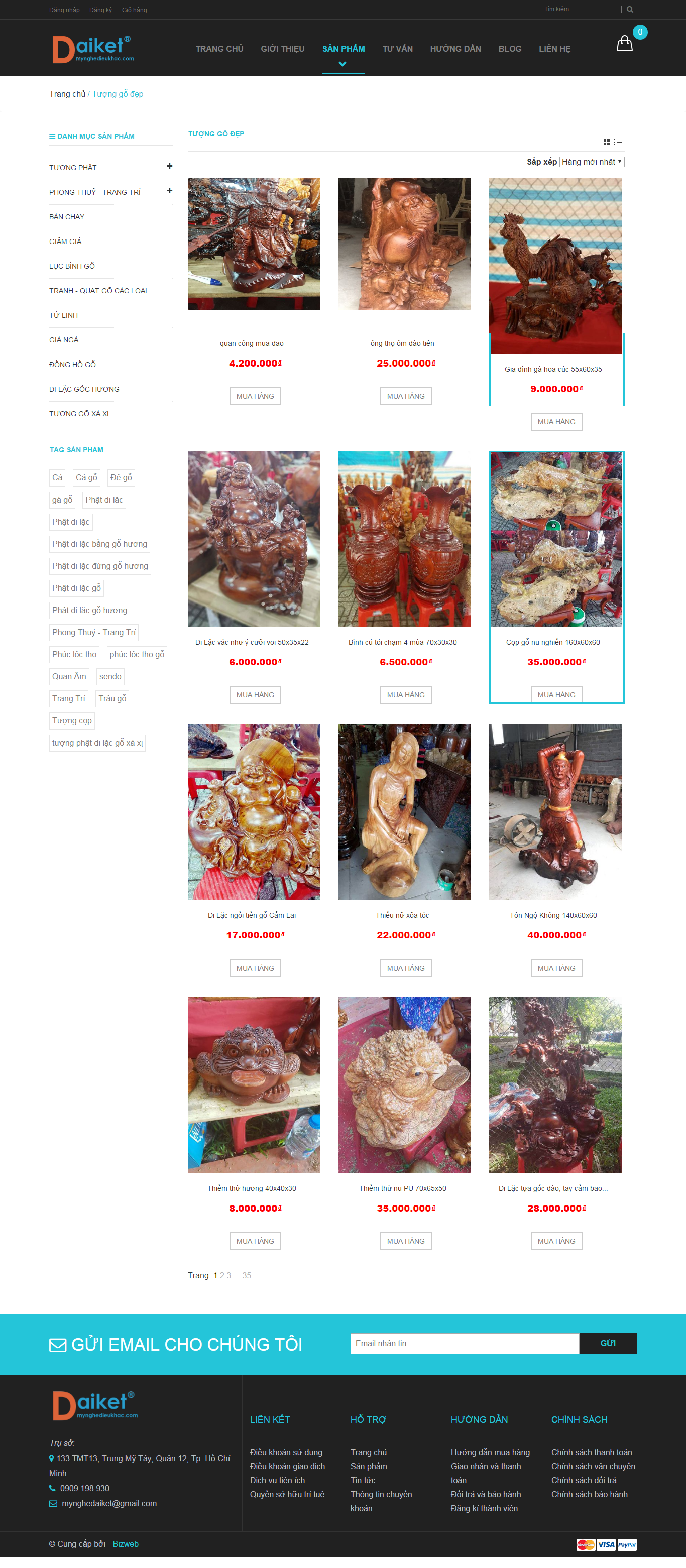The width and height of the screenshot is (686, 1568).
Task: Go to page 2 of results
Action: tap(222, 1275)
